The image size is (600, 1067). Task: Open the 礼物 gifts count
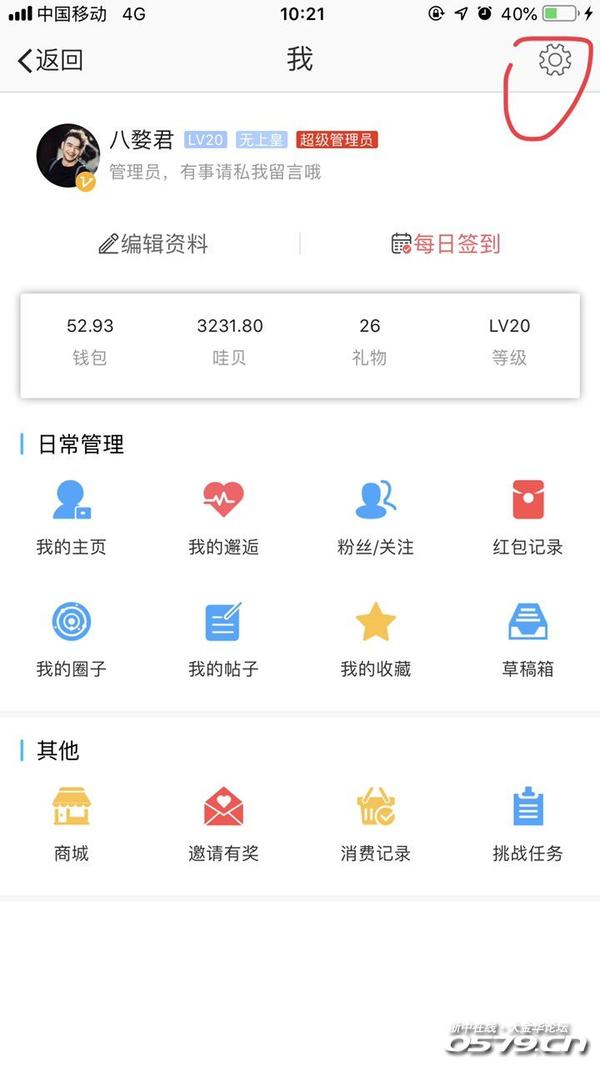pos(370,340)
